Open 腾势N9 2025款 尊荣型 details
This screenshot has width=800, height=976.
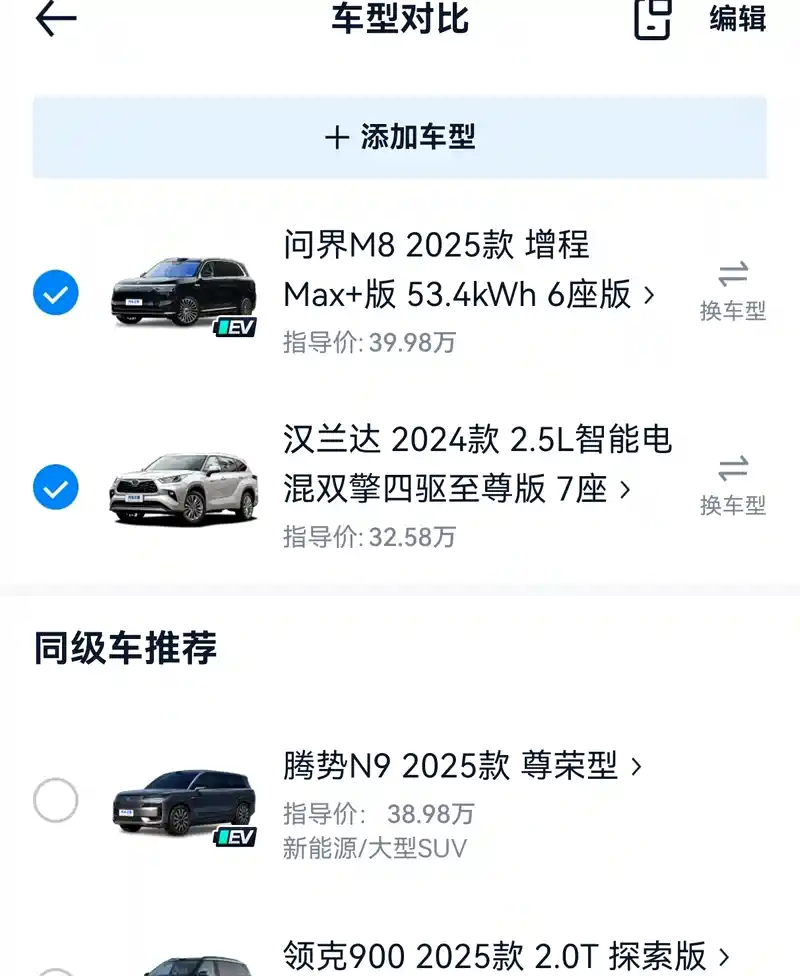(462, 767)
